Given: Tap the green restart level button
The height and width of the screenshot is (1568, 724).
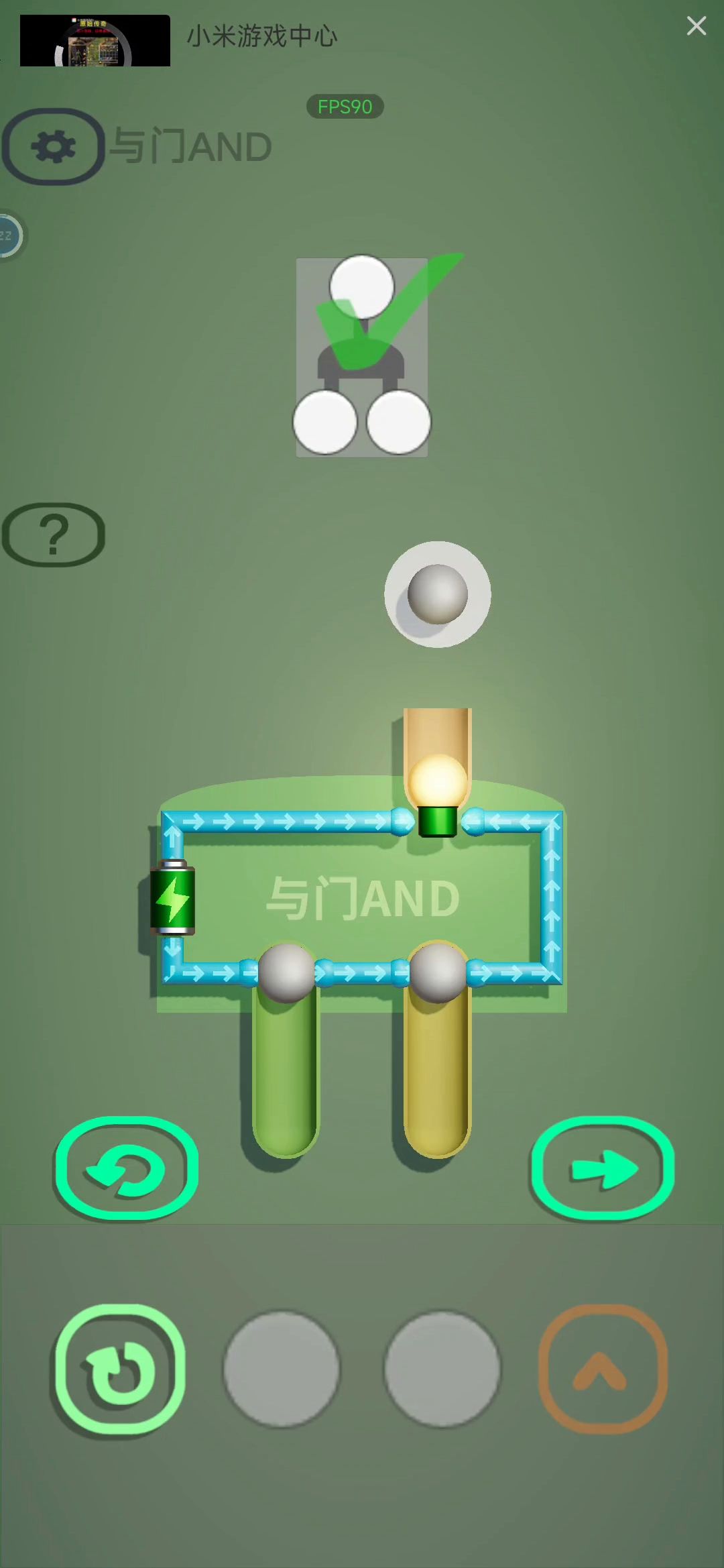Looking at the screenshot, I should coord(127,1169).
